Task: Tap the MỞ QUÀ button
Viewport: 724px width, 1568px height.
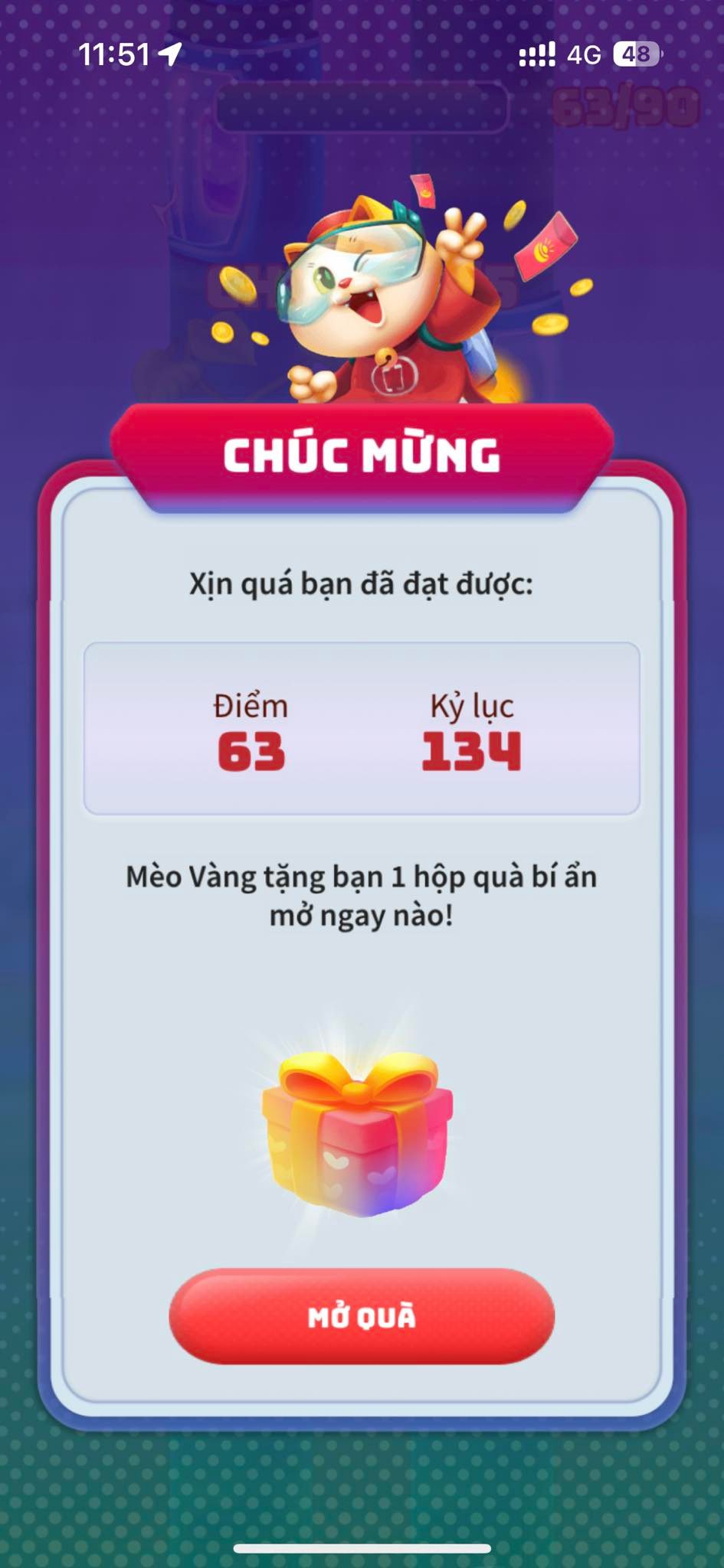Action: click(x=362, y=1316)
